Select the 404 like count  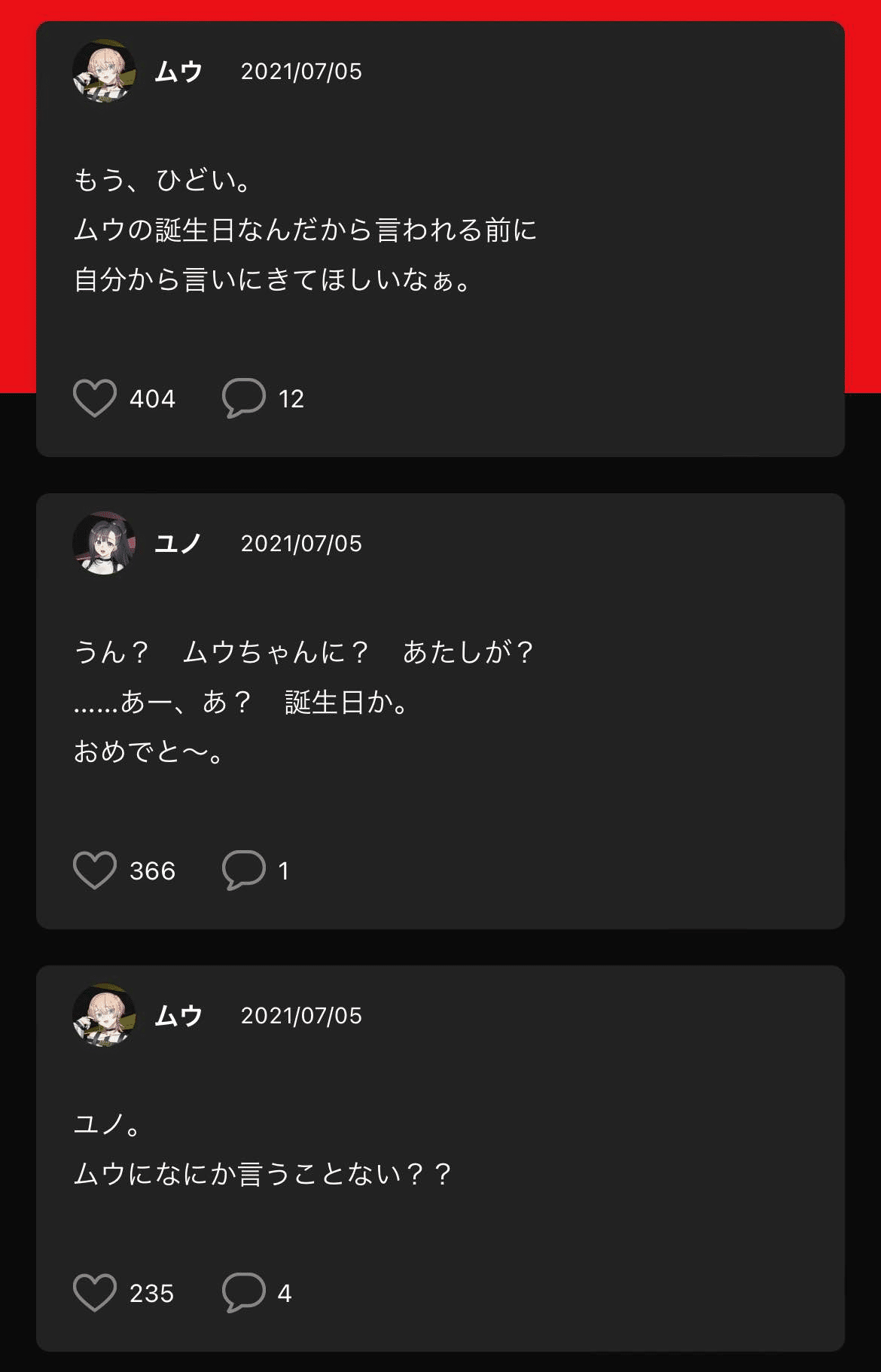(152, 398)
